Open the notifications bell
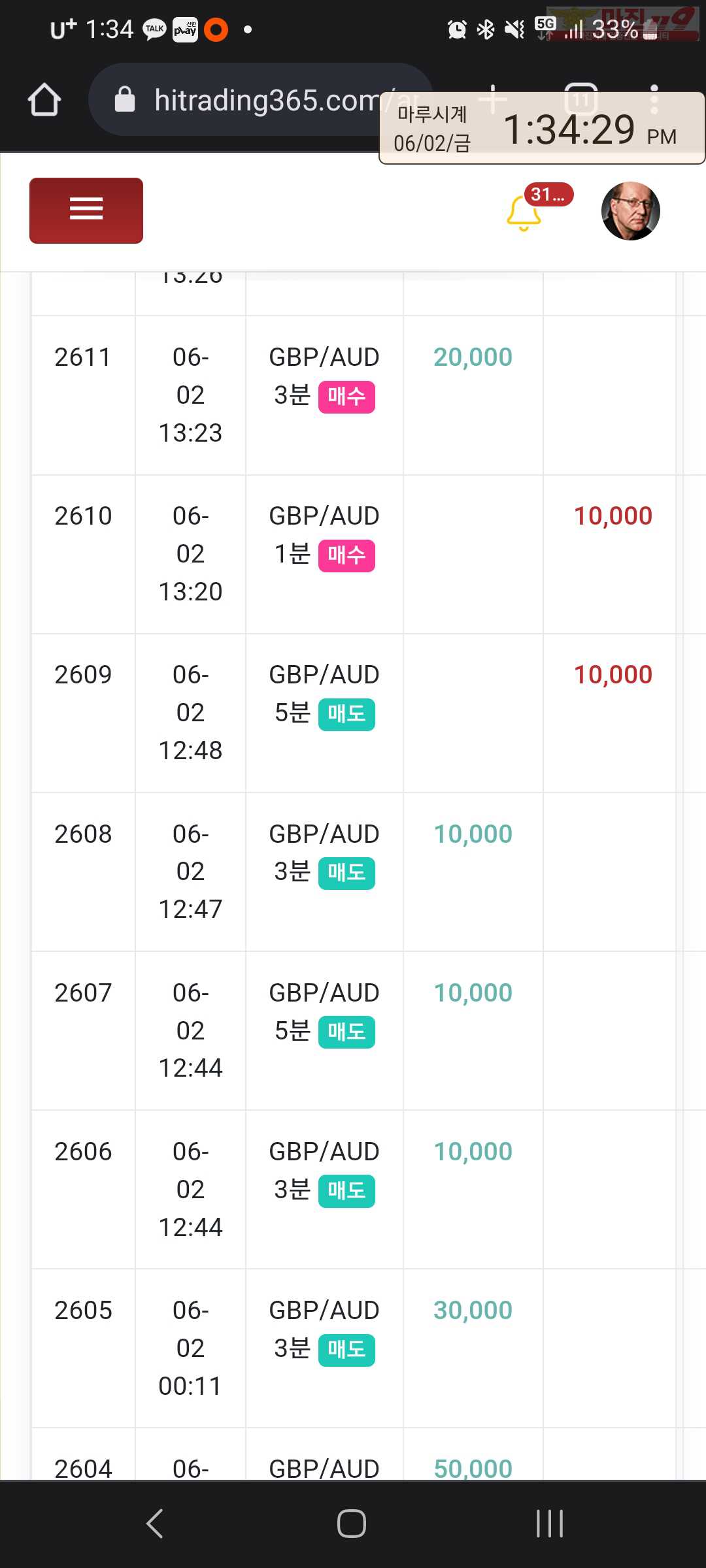The image size is (706, 1568). tap(524, 213)
